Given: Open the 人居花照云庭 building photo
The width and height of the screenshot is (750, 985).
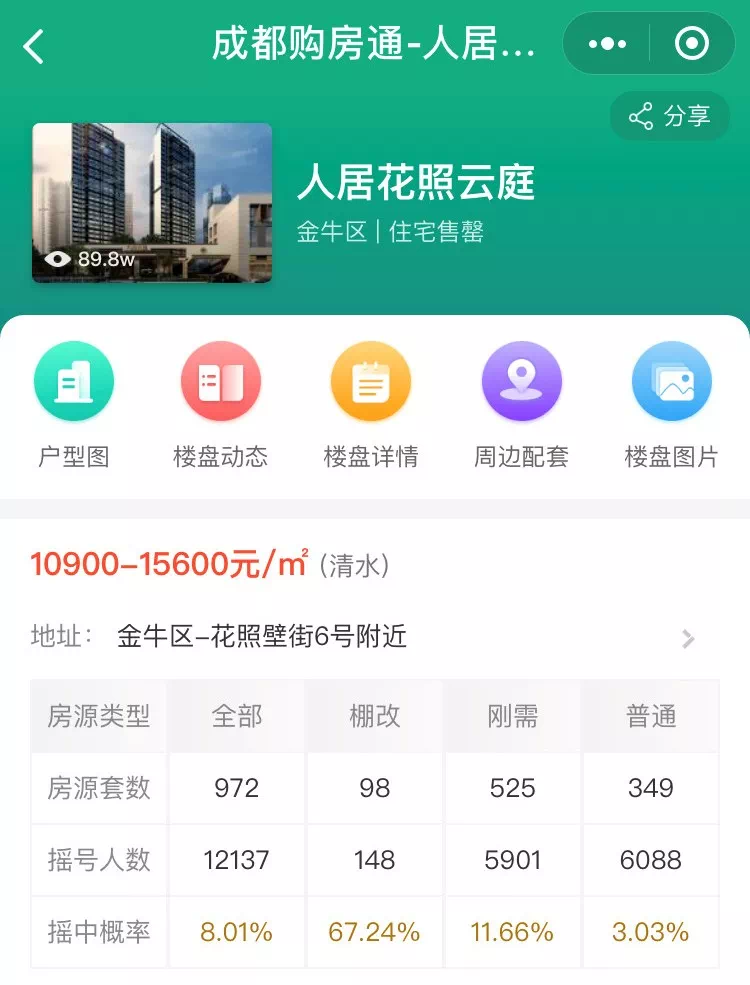Looking at the screenshot, I should [152, 203].
